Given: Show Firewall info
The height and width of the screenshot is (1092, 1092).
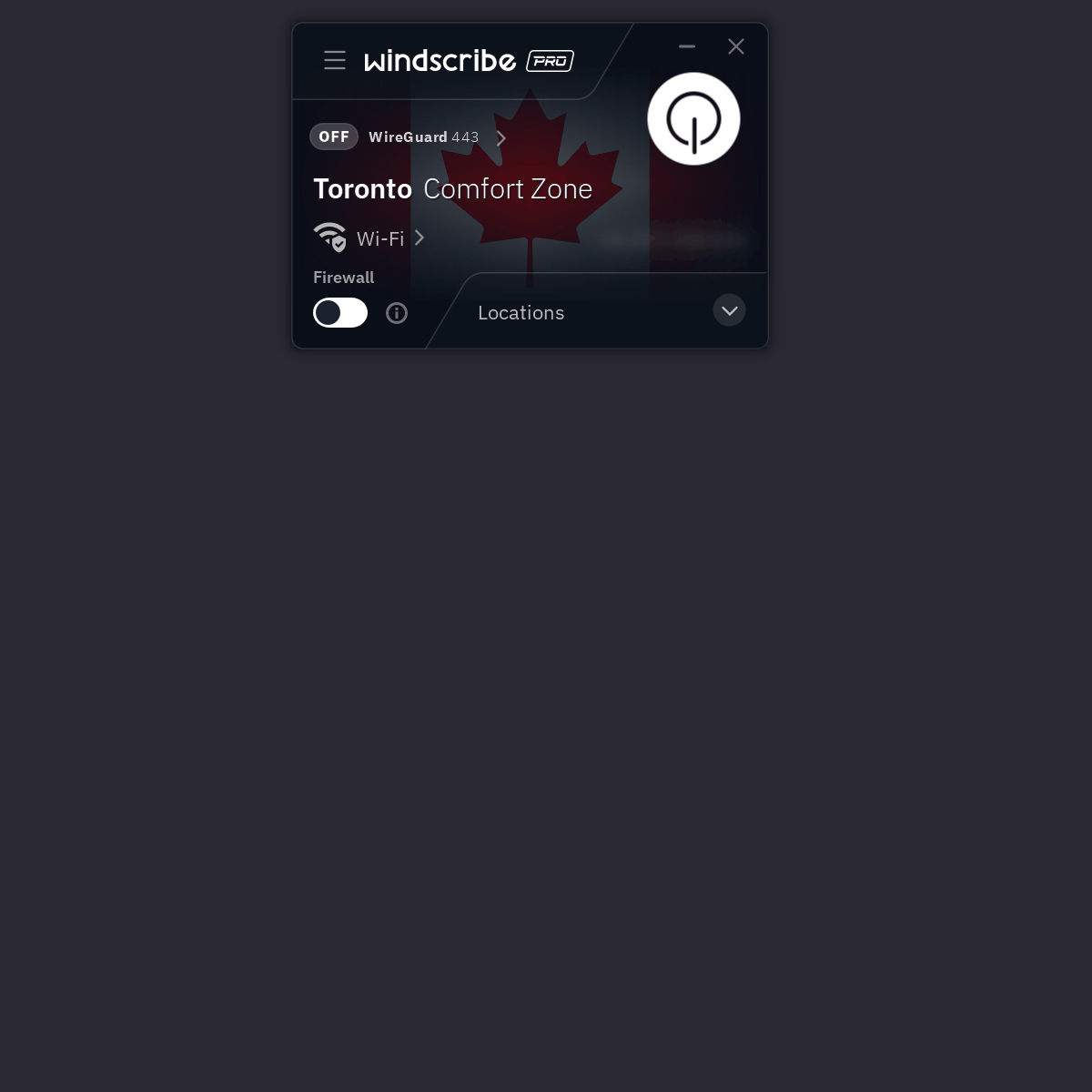Looking at the screenshot, I should click(x=397, y=313).
